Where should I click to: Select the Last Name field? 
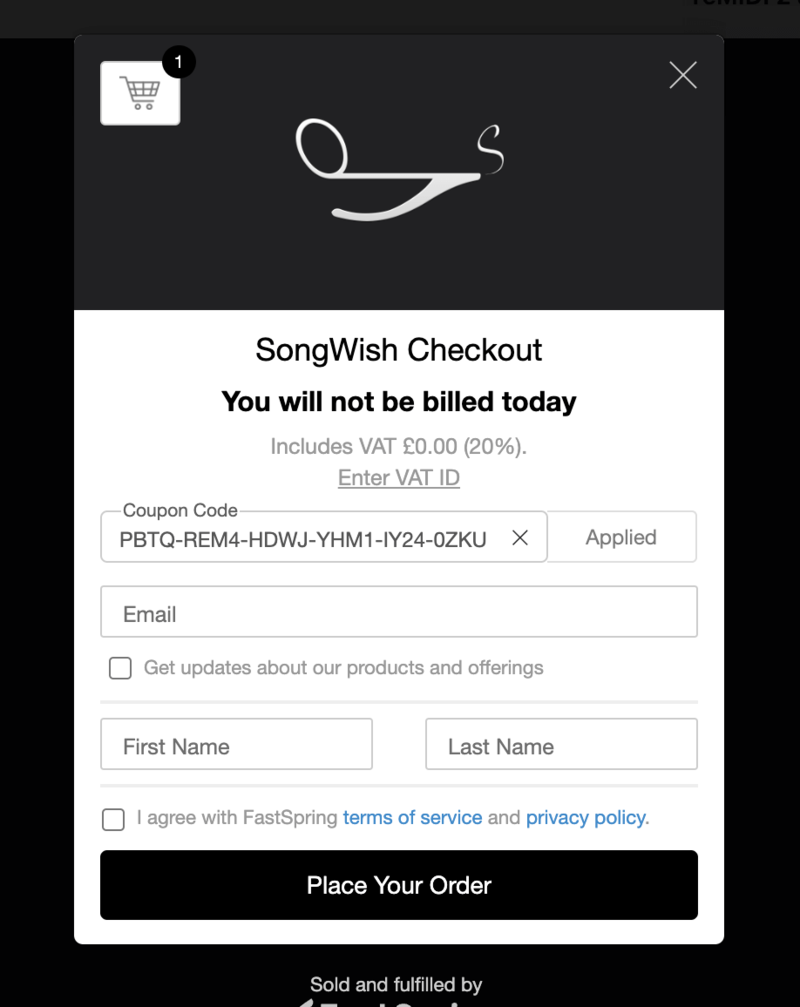[x=561, y=745]
